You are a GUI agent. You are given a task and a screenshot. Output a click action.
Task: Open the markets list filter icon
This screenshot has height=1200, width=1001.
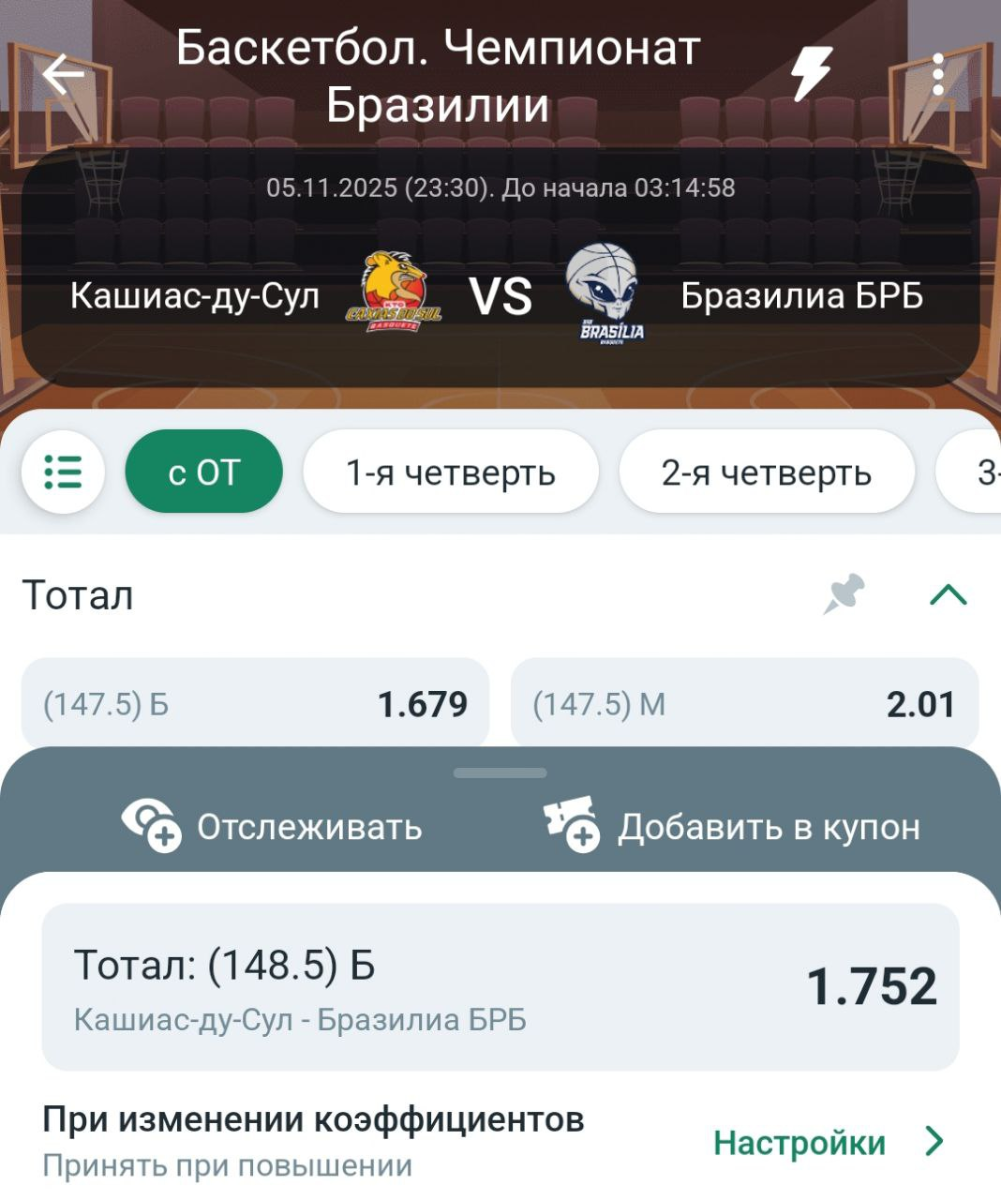click(x=63, y=472)
